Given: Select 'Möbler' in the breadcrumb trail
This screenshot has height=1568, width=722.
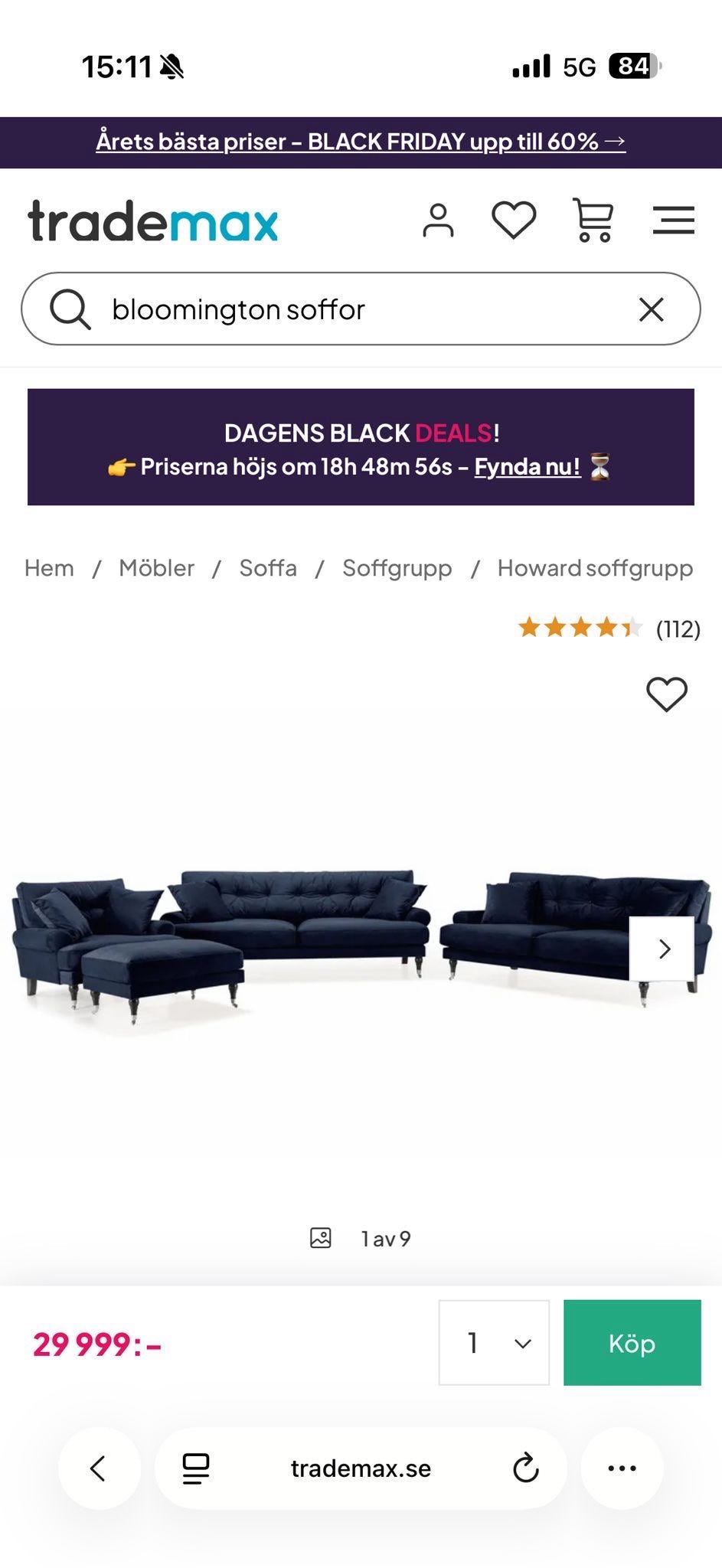Looking at the screenshot, I should point(156,567).
